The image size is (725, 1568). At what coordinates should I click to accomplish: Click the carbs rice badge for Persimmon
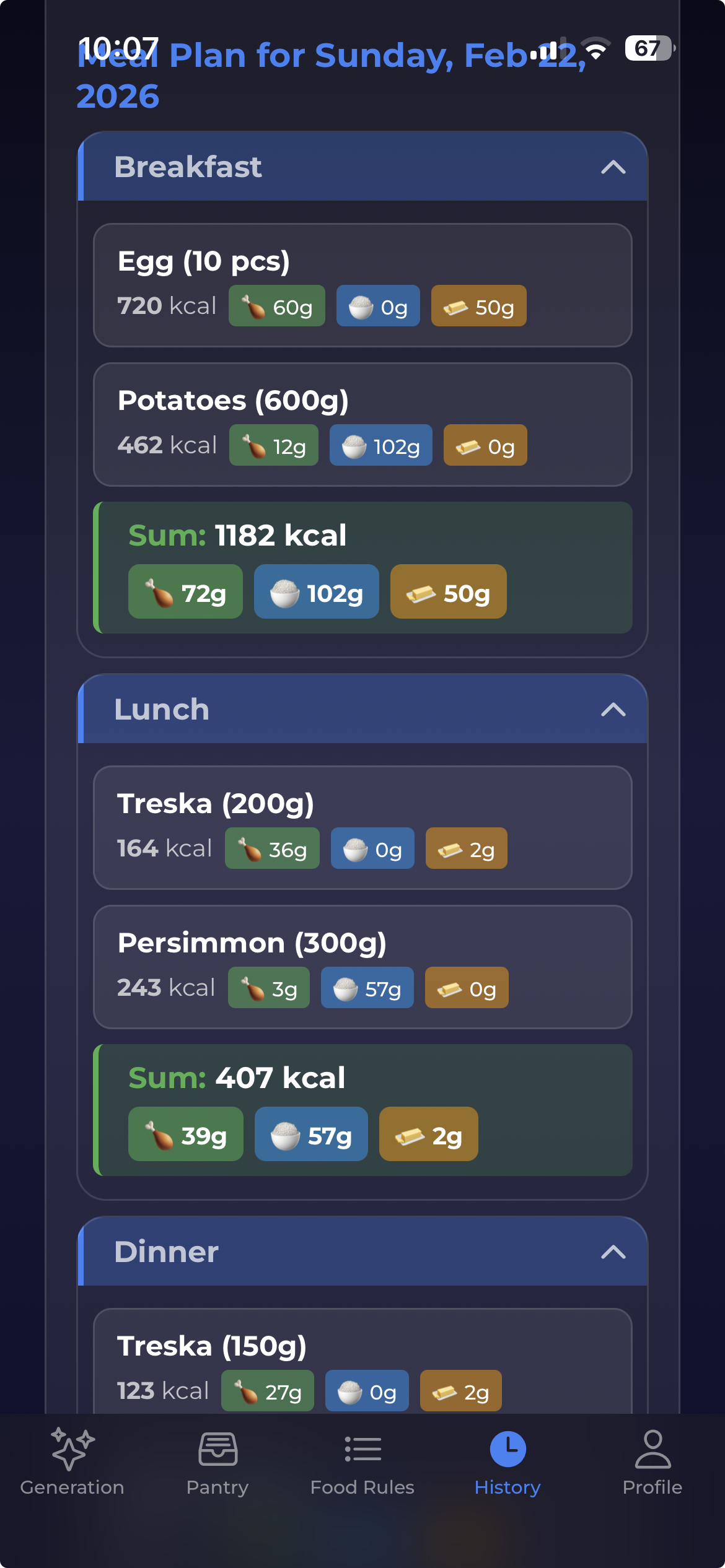[367, 988]
